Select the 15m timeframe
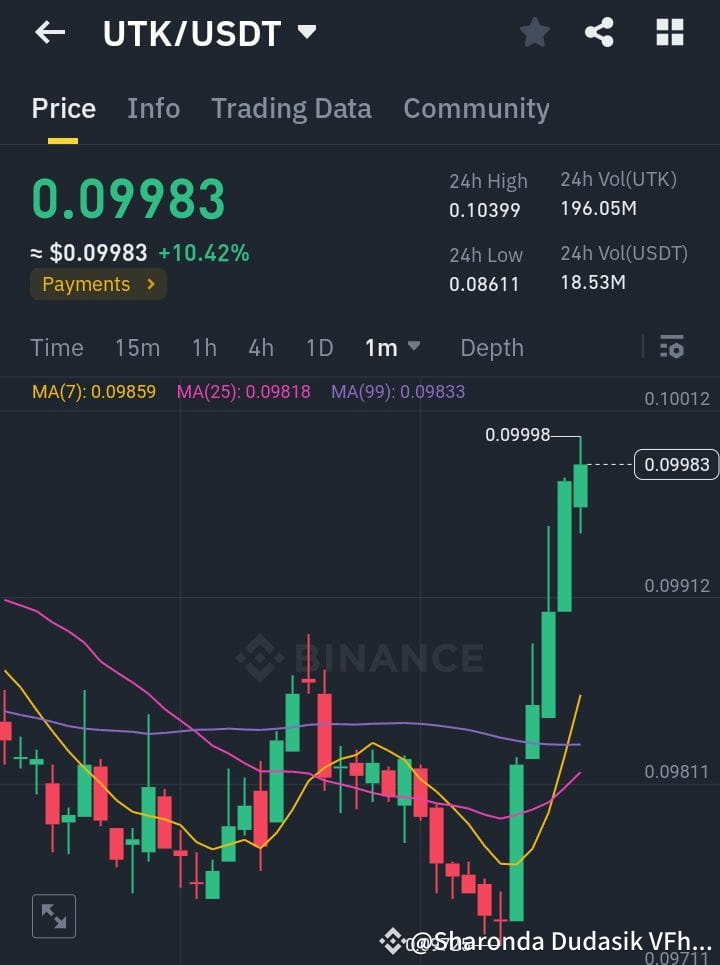 137,347
